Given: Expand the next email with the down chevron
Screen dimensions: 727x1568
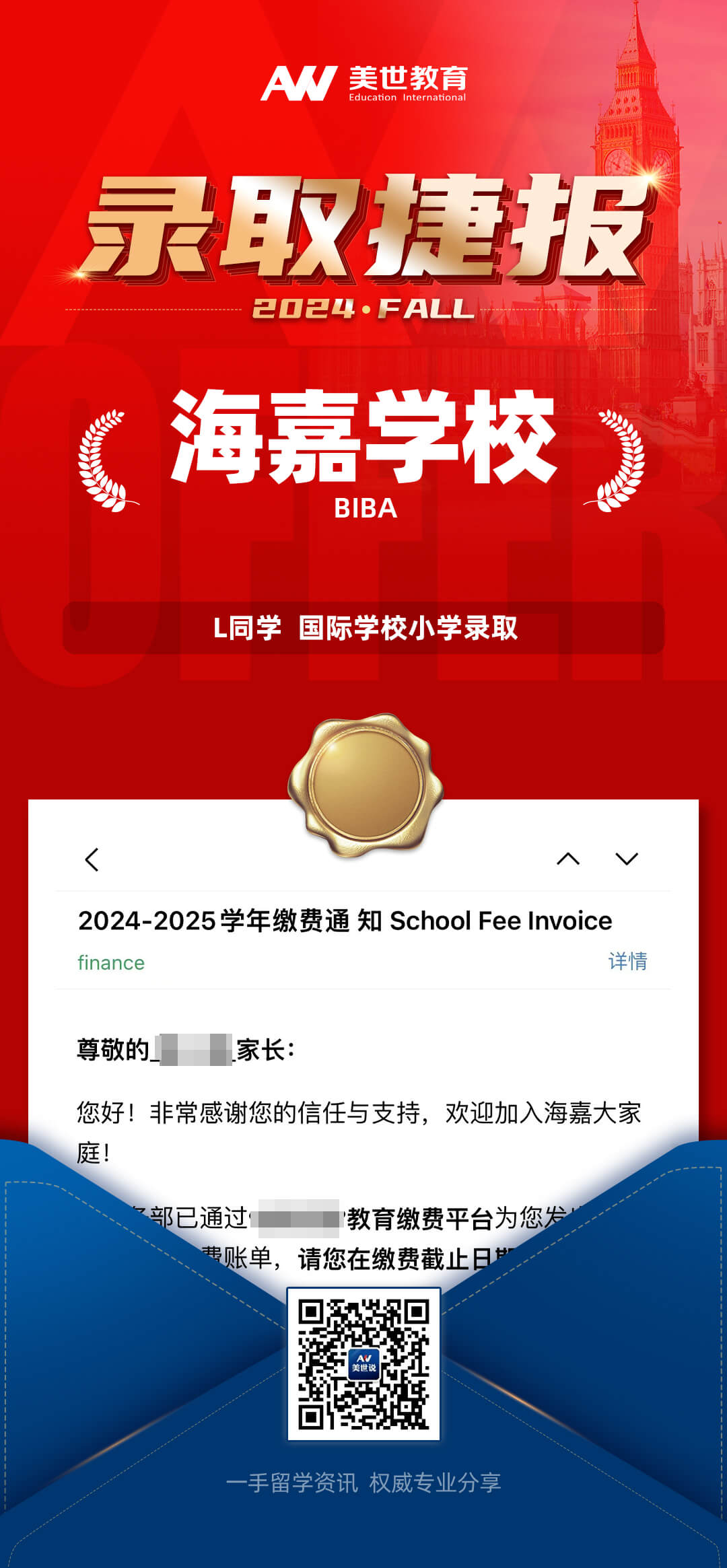Looking at the screenshot, I should [626, 858].
